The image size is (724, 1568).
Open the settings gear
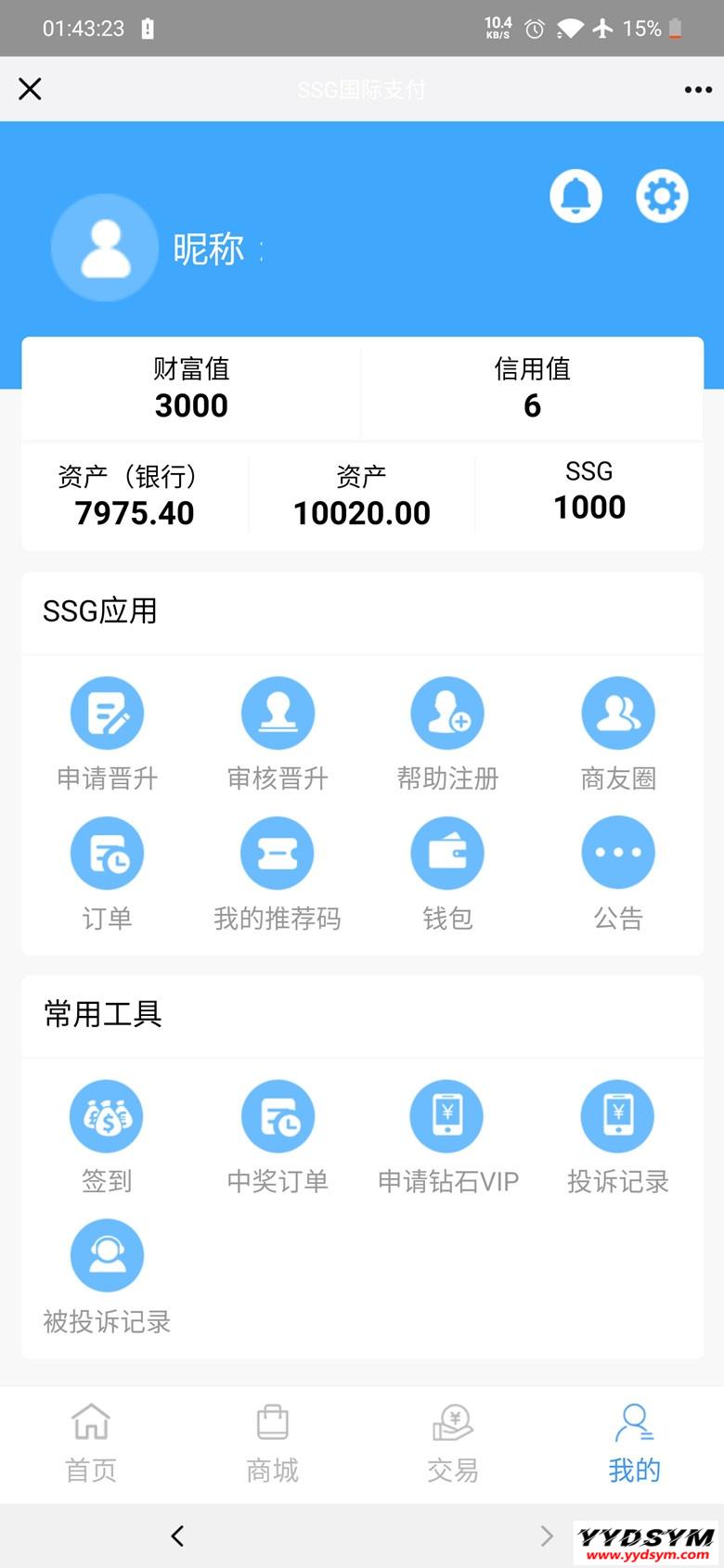point(662,196)
